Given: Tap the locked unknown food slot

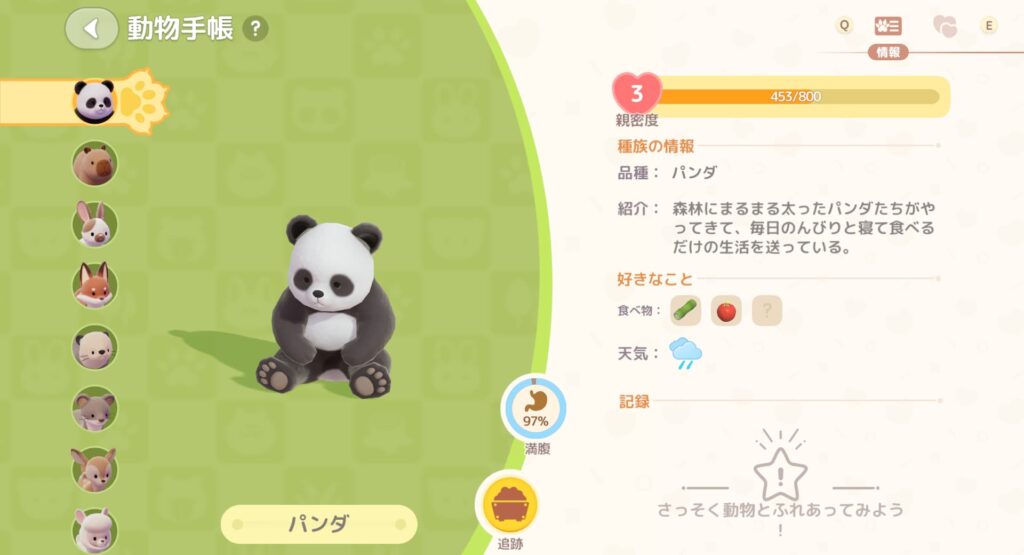Looking at the screenshot, I should click(767, 310).
